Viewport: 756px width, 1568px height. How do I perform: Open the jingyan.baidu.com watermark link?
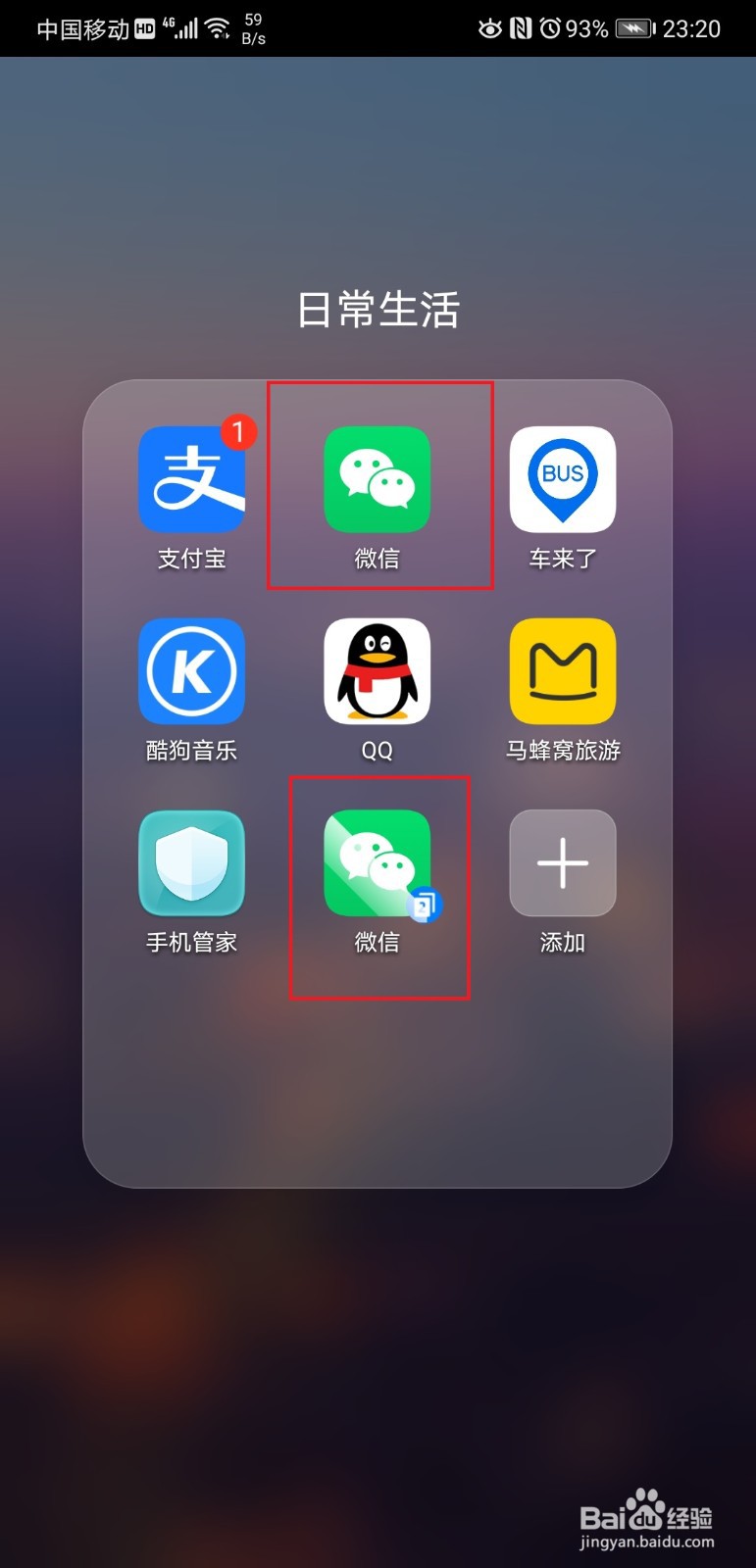point(646,1539)
